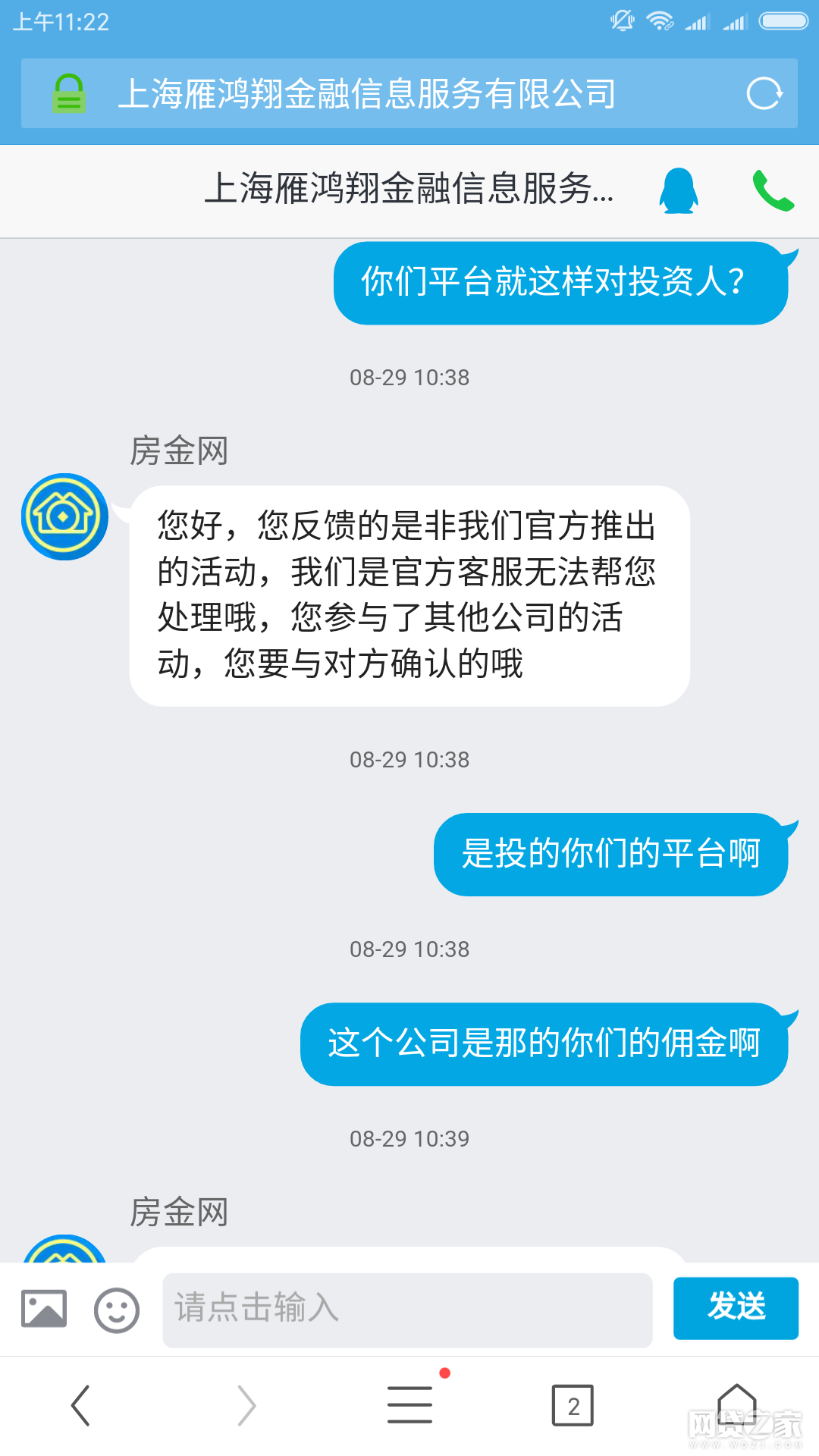Open the emoji picker
This screenshot has width=819, height=1456.
[x=117, y=1310]
